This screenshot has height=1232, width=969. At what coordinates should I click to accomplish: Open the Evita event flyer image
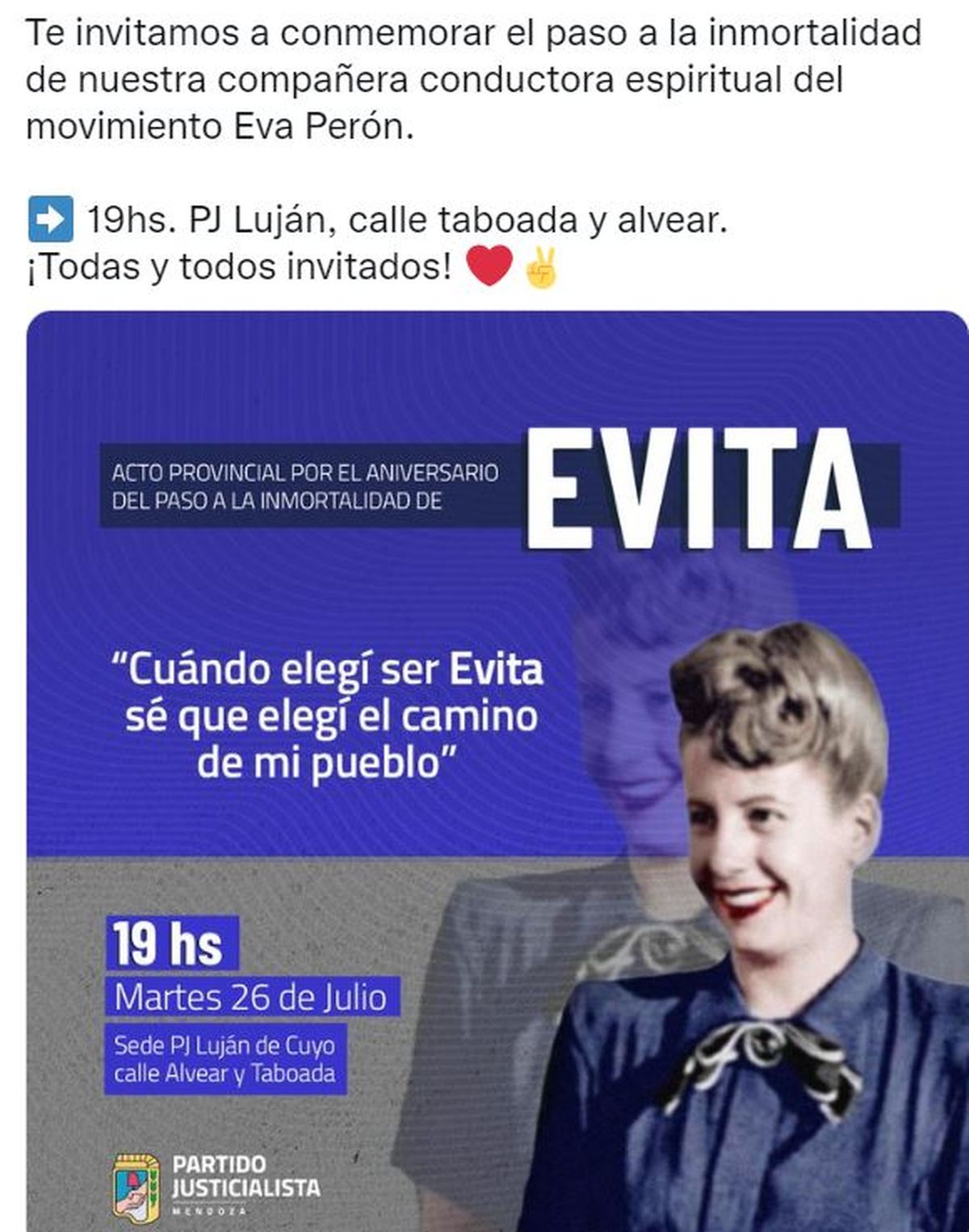pos(497,772)
